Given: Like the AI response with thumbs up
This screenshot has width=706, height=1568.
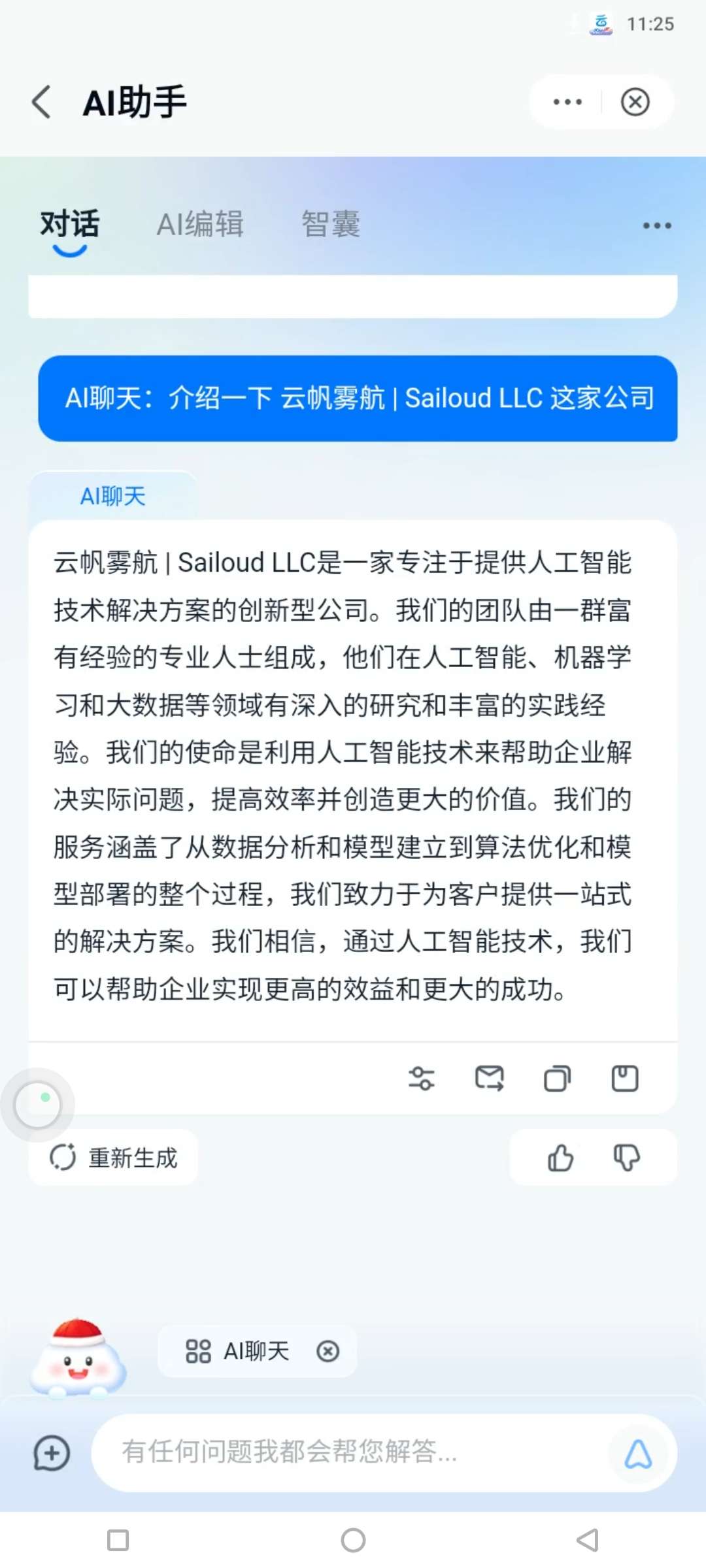Looking at the screenshot, I should click(x=560, y=1158).
